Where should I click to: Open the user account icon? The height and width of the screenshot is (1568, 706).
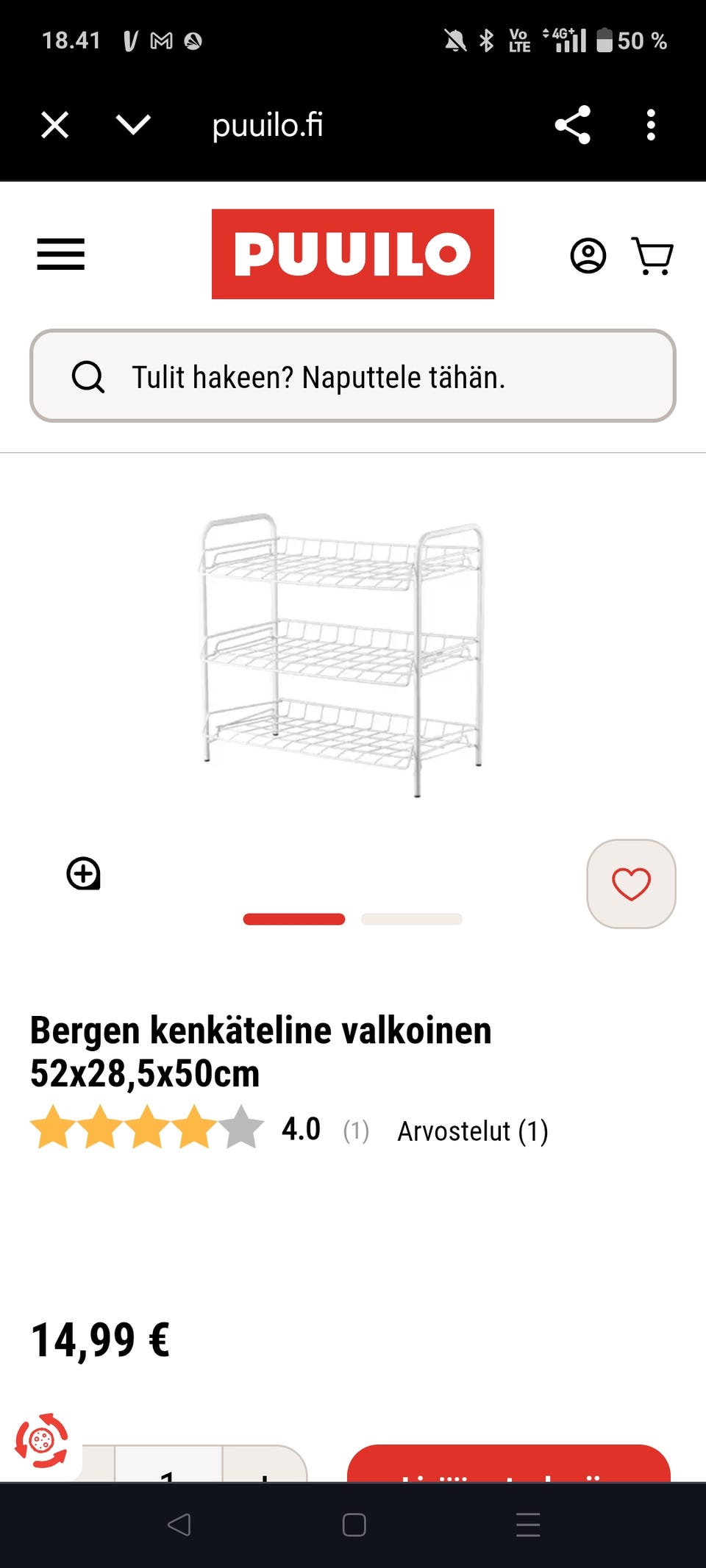588,256
